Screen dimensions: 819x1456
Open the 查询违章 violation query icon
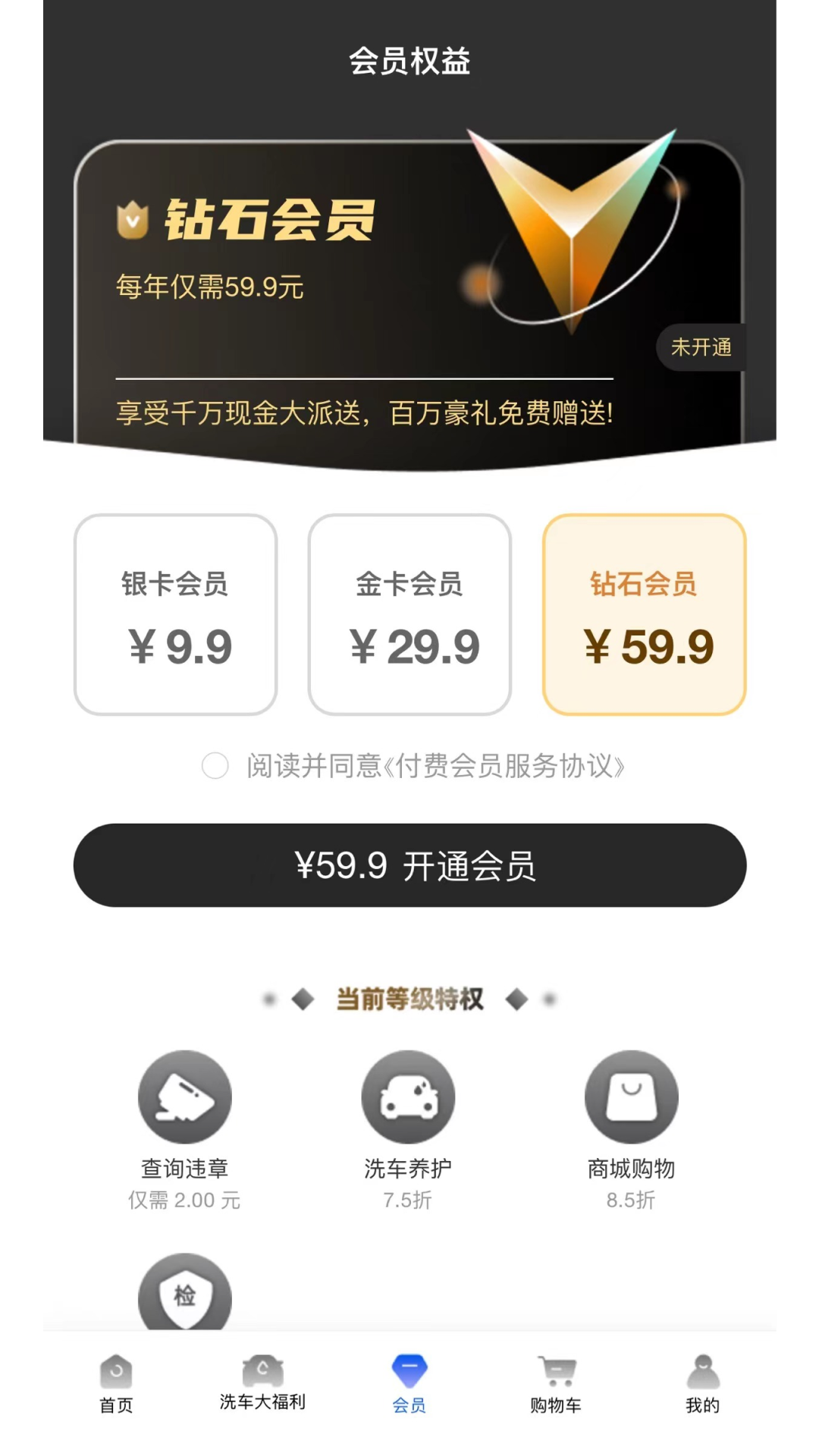(x=185, y=1096)
